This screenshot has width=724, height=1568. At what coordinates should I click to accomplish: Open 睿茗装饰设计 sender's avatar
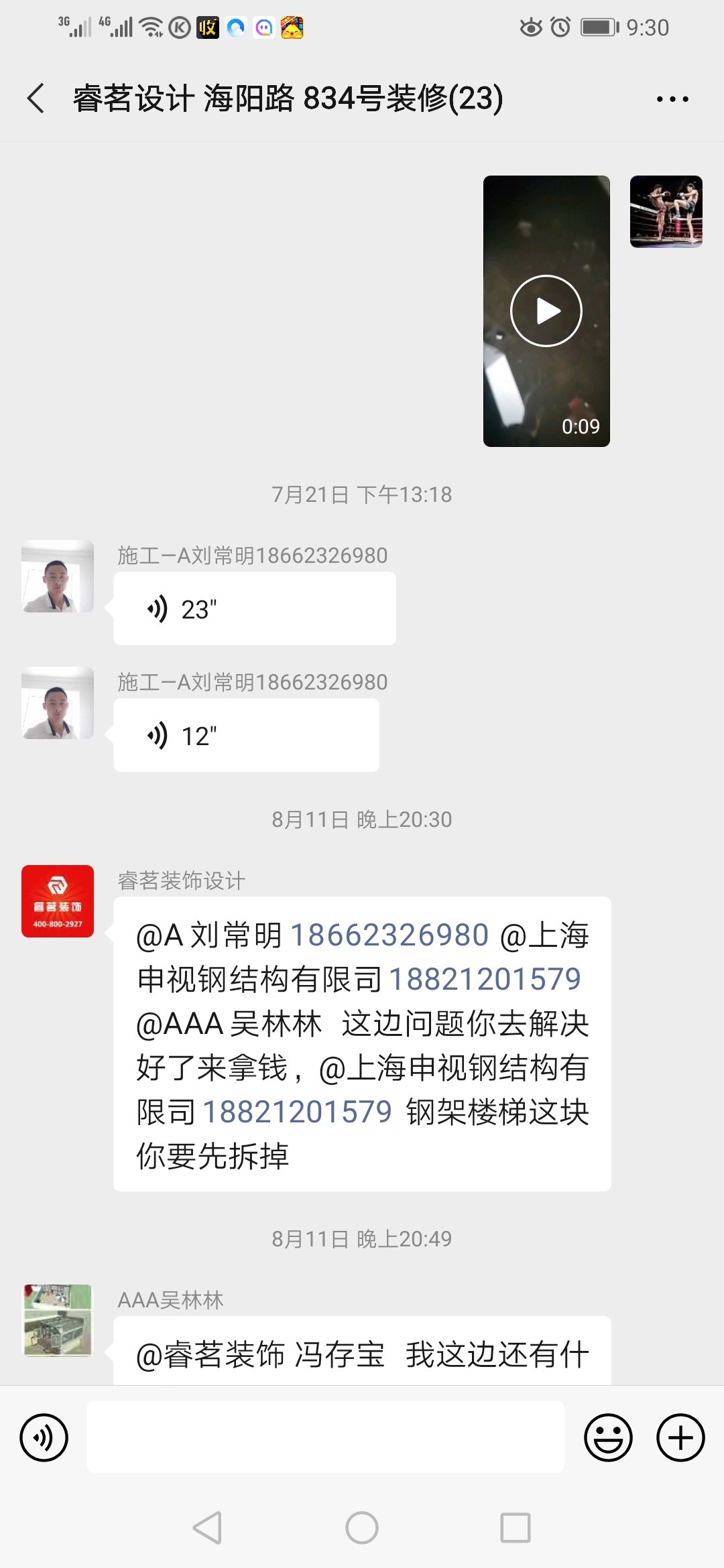click(58, 901)
